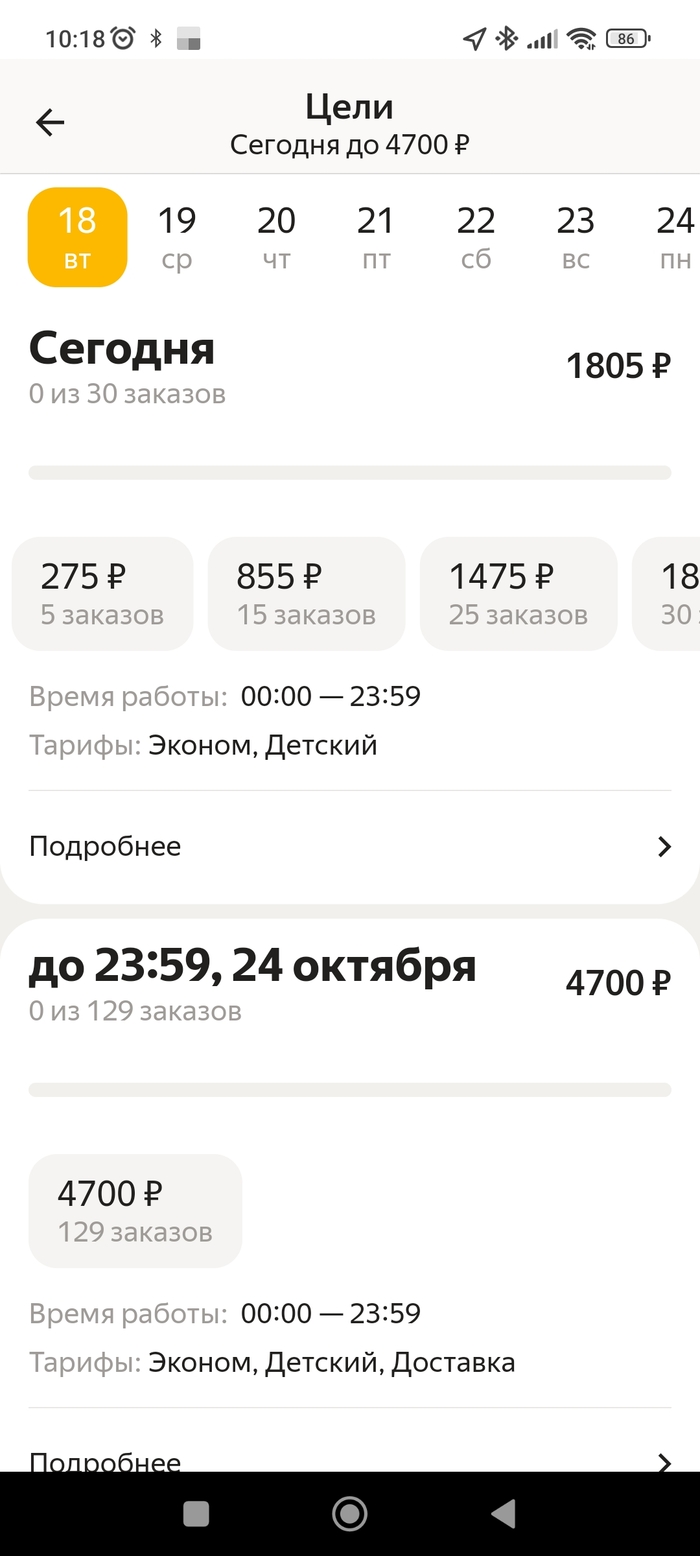This screenshot has height=1556, width=700.
Task: Tap the 275 ₽ for 5 заказов chip
Action: (102, 594)
